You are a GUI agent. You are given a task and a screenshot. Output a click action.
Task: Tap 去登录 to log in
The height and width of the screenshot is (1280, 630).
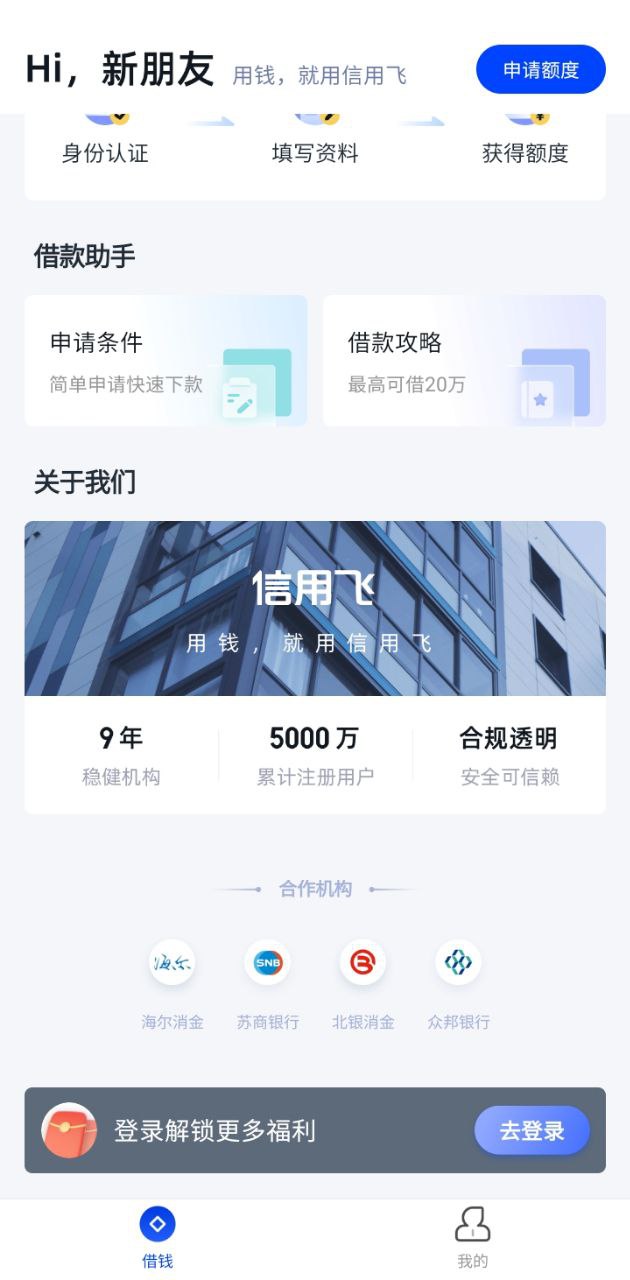click(x=531, y=1131)
